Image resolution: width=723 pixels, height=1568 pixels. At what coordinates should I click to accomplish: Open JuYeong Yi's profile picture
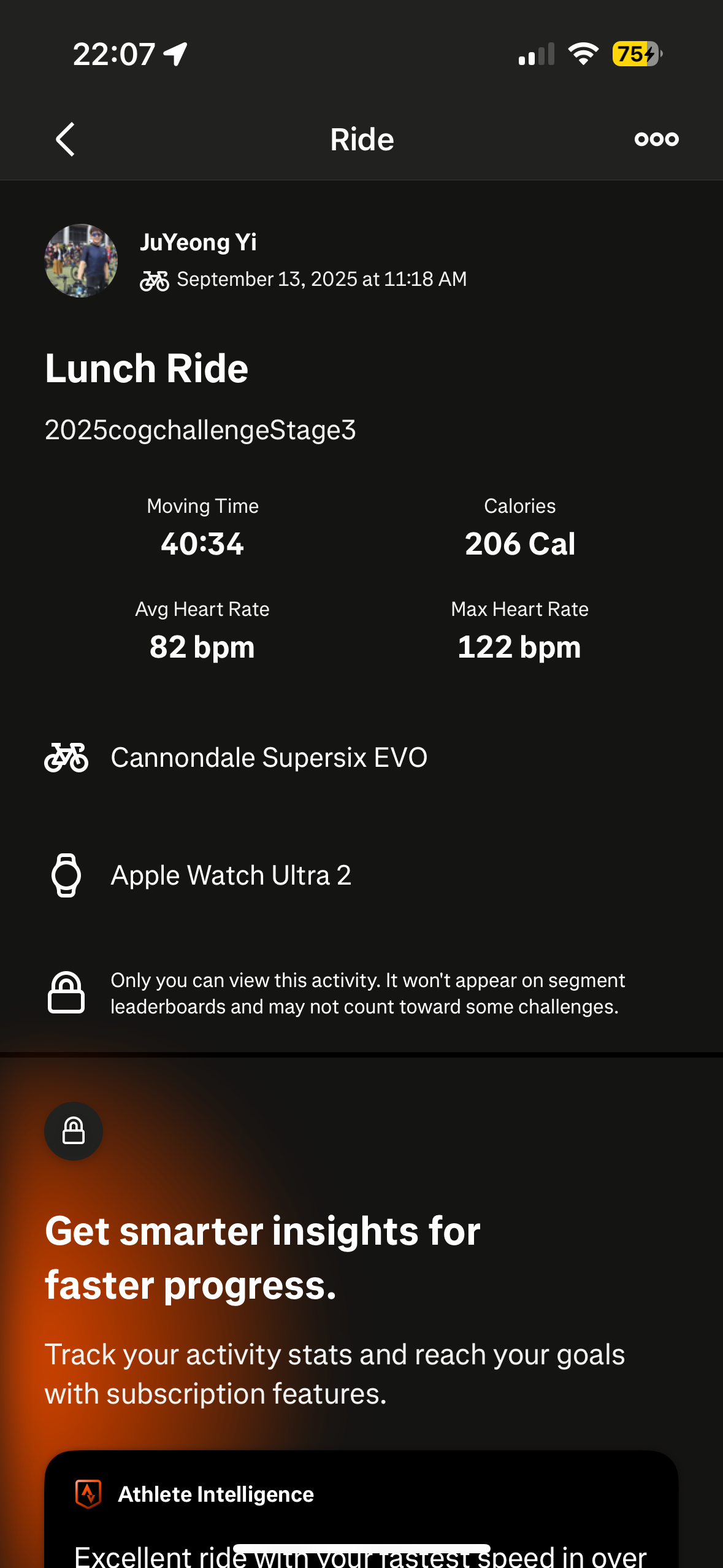[81, 261]
